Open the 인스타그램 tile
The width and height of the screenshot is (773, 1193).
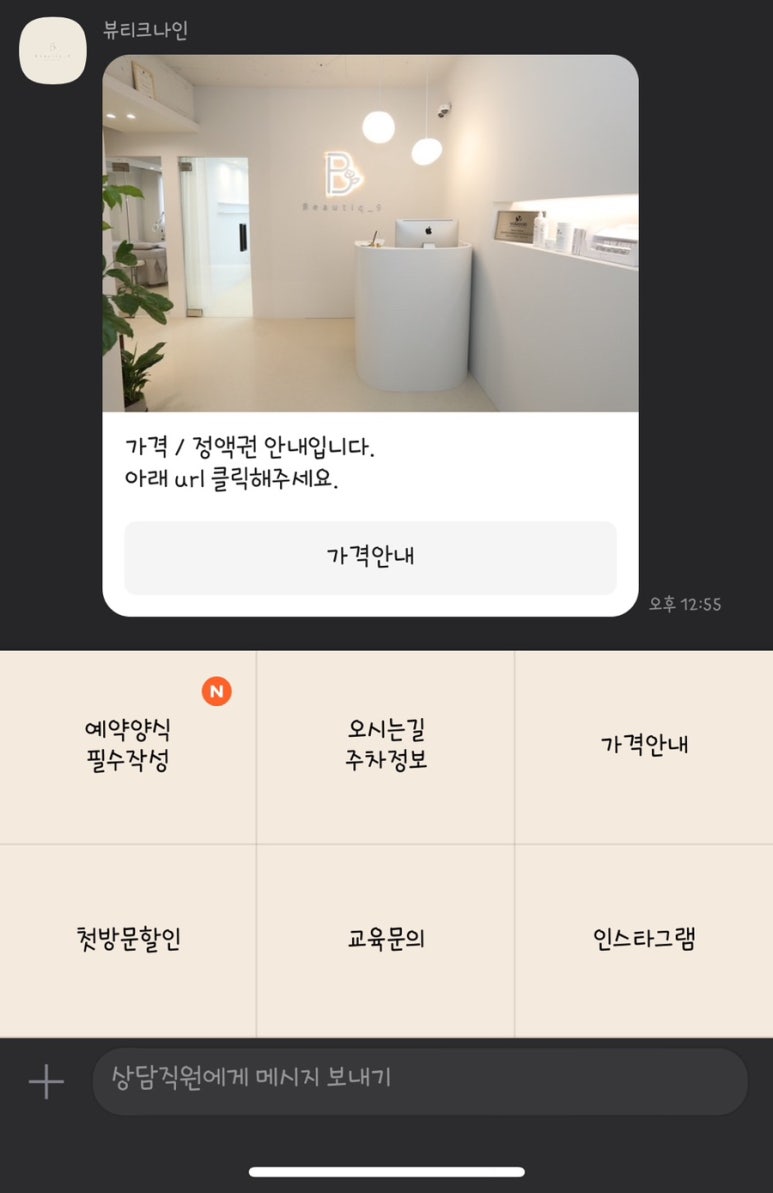pos(644,940)
